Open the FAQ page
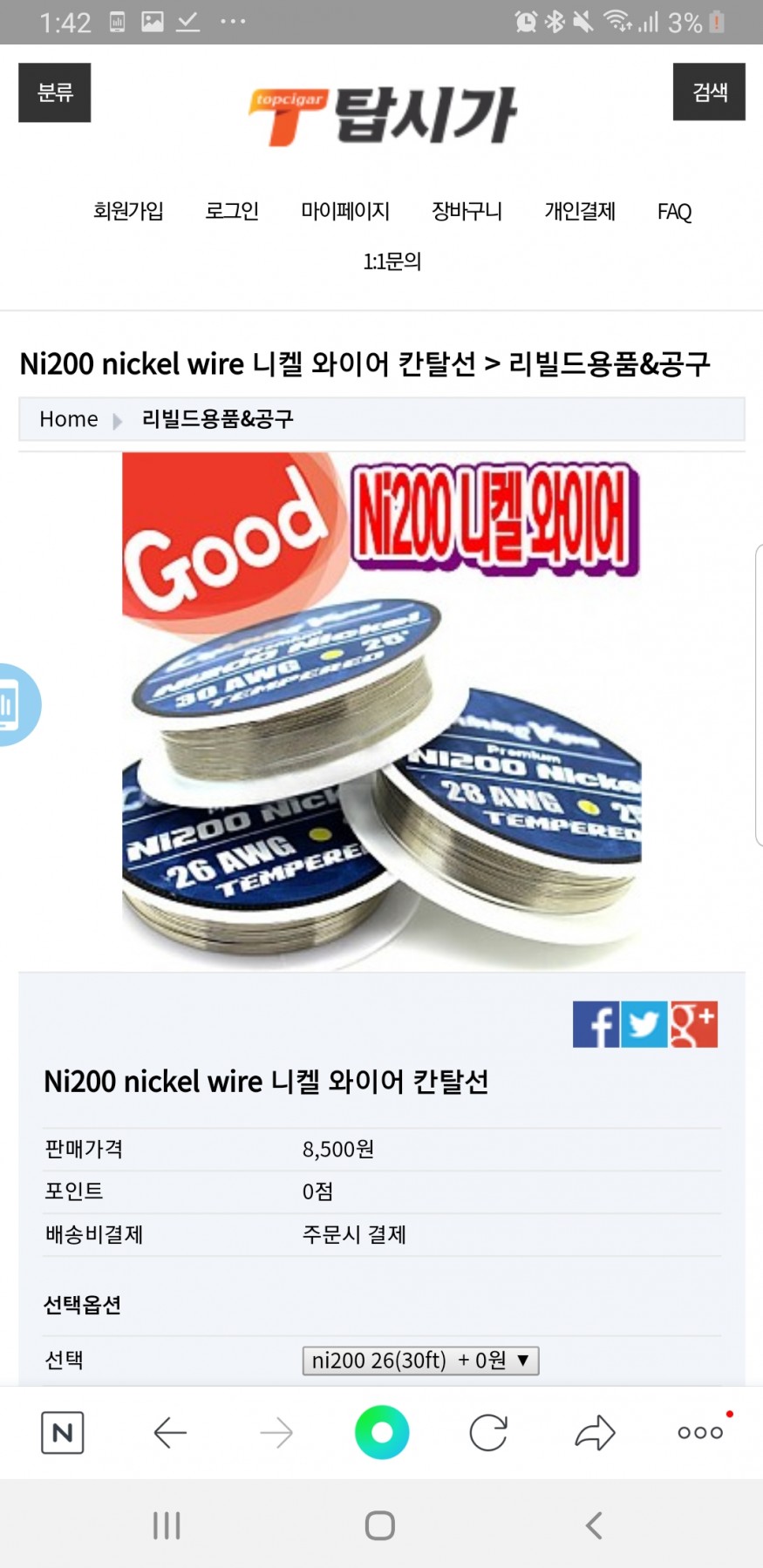Screen dimensions: 763x1568 pyautogui.click(x=674, y=212)
